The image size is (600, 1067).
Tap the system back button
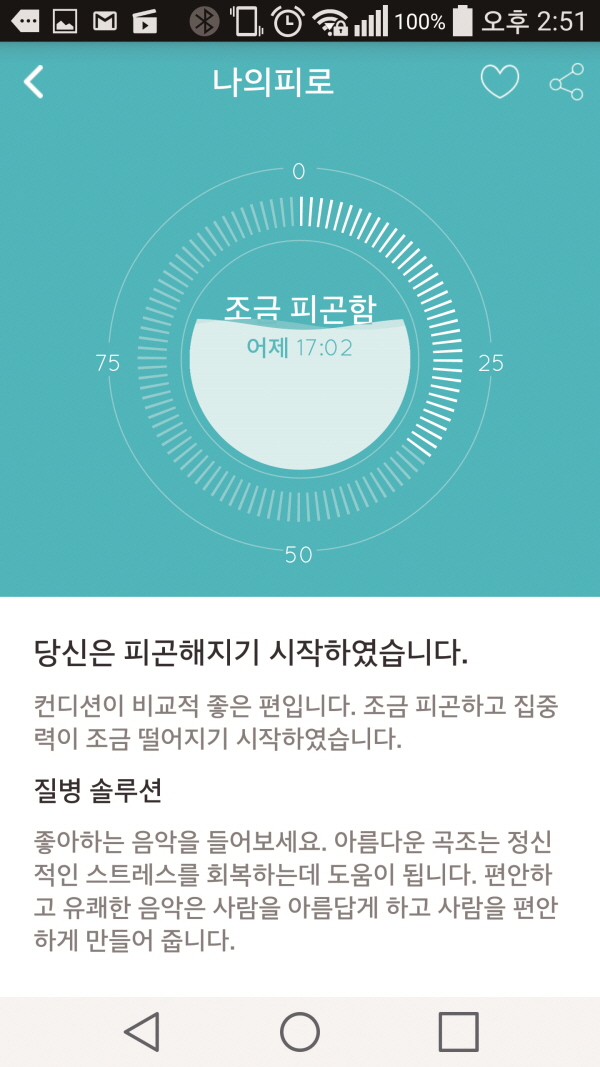click(x=142, y=1030)
